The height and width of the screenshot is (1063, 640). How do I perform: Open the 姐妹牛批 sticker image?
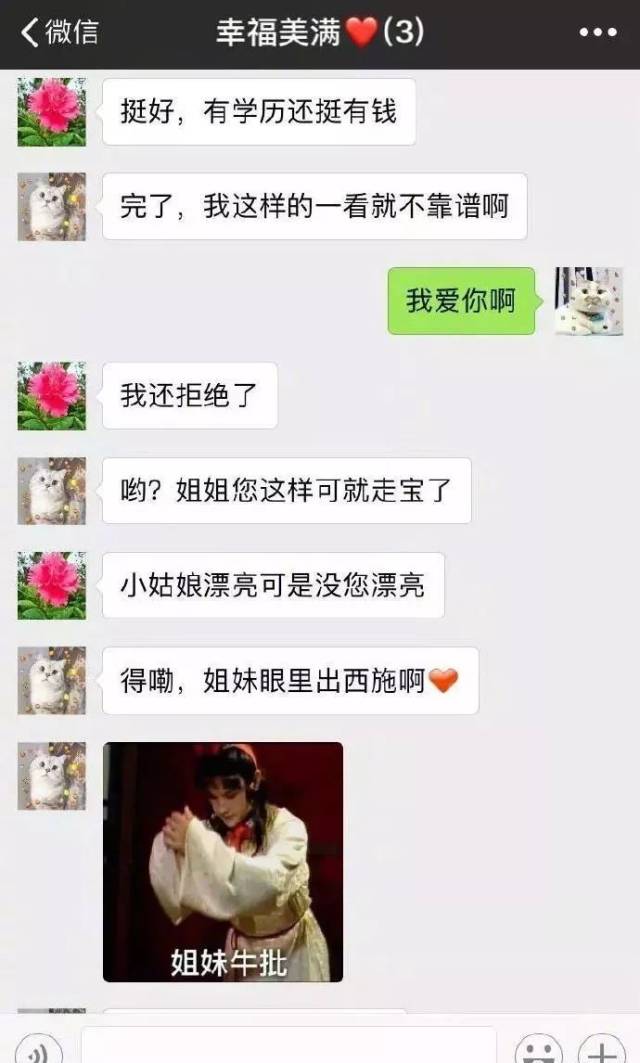pos(223,861)
